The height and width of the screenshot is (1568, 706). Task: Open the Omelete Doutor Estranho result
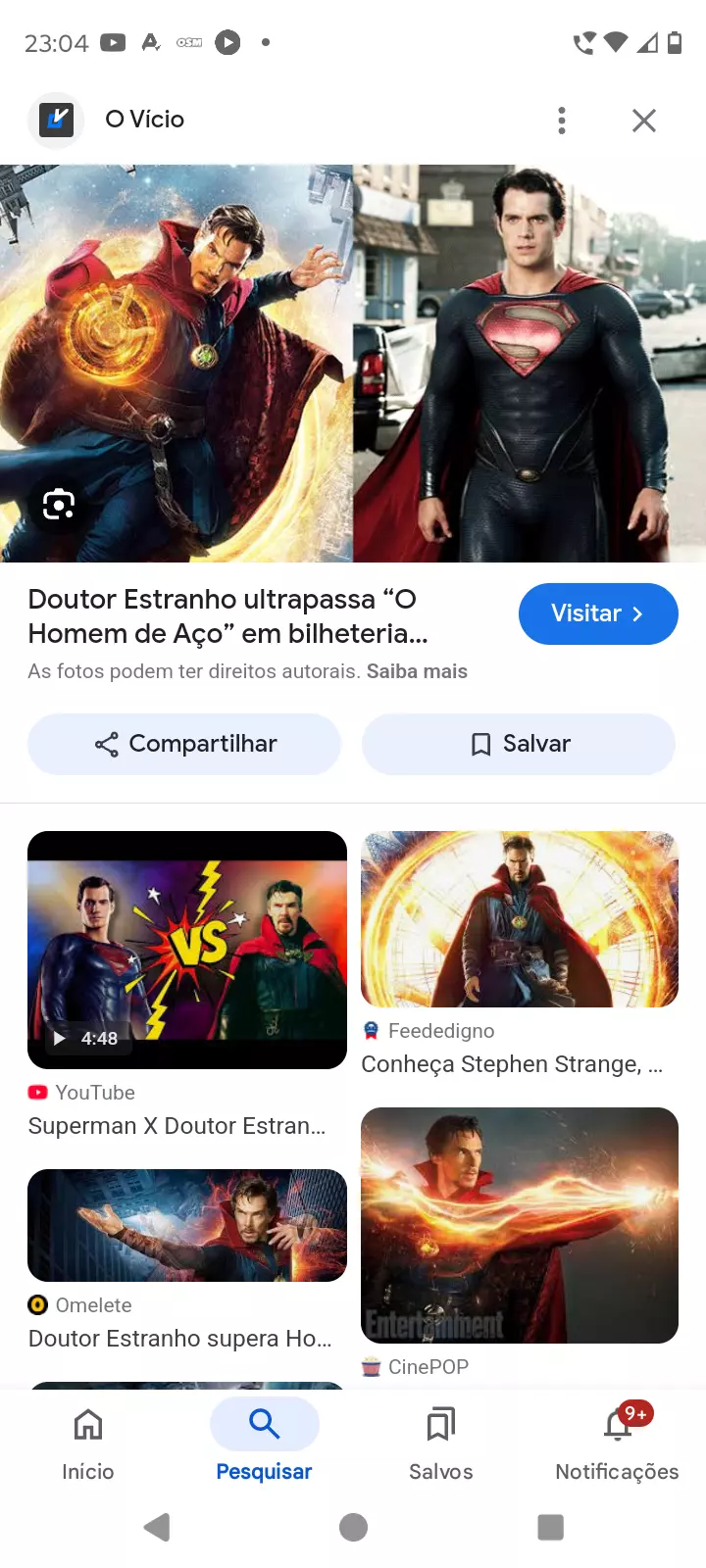point(187,1225)
